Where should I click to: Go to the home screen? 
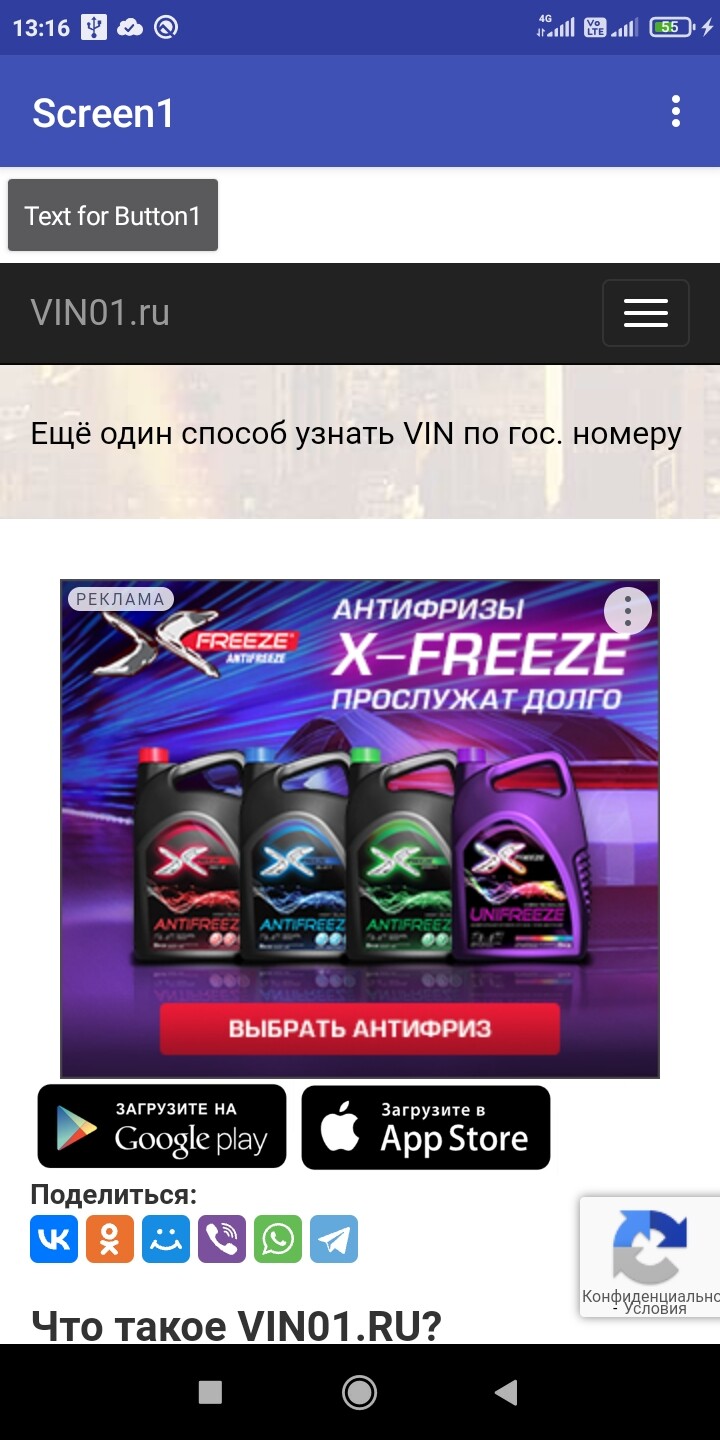359,1392
